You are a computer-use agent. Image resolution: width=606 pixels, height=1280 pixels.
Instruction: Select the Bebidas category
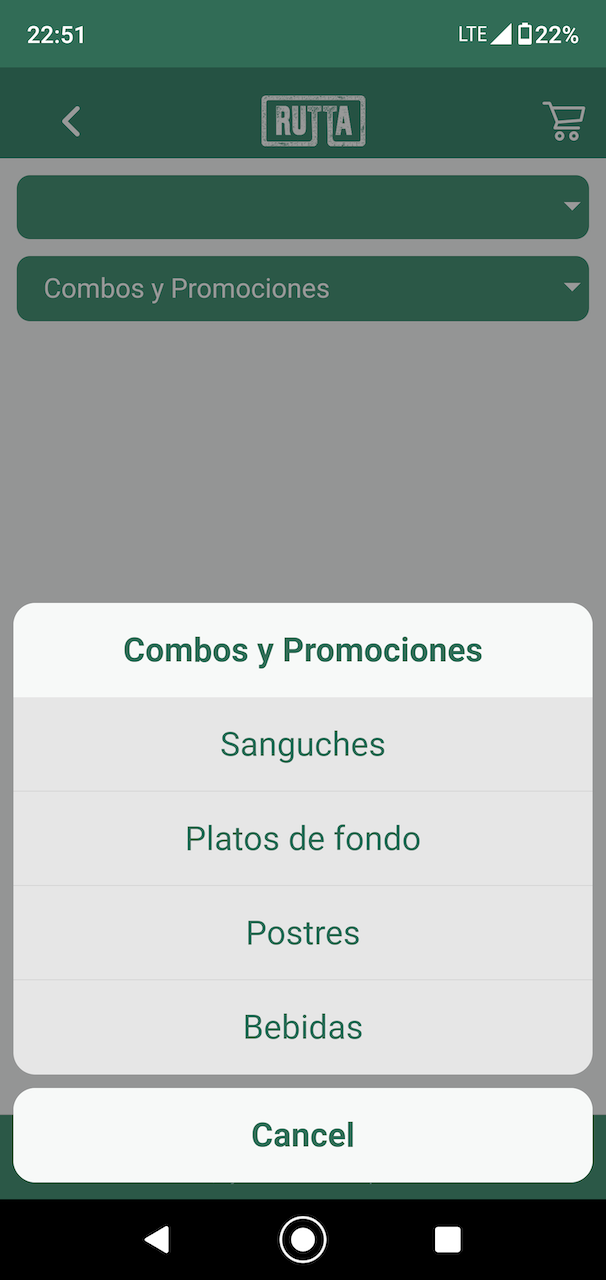tap(303, 1027)
